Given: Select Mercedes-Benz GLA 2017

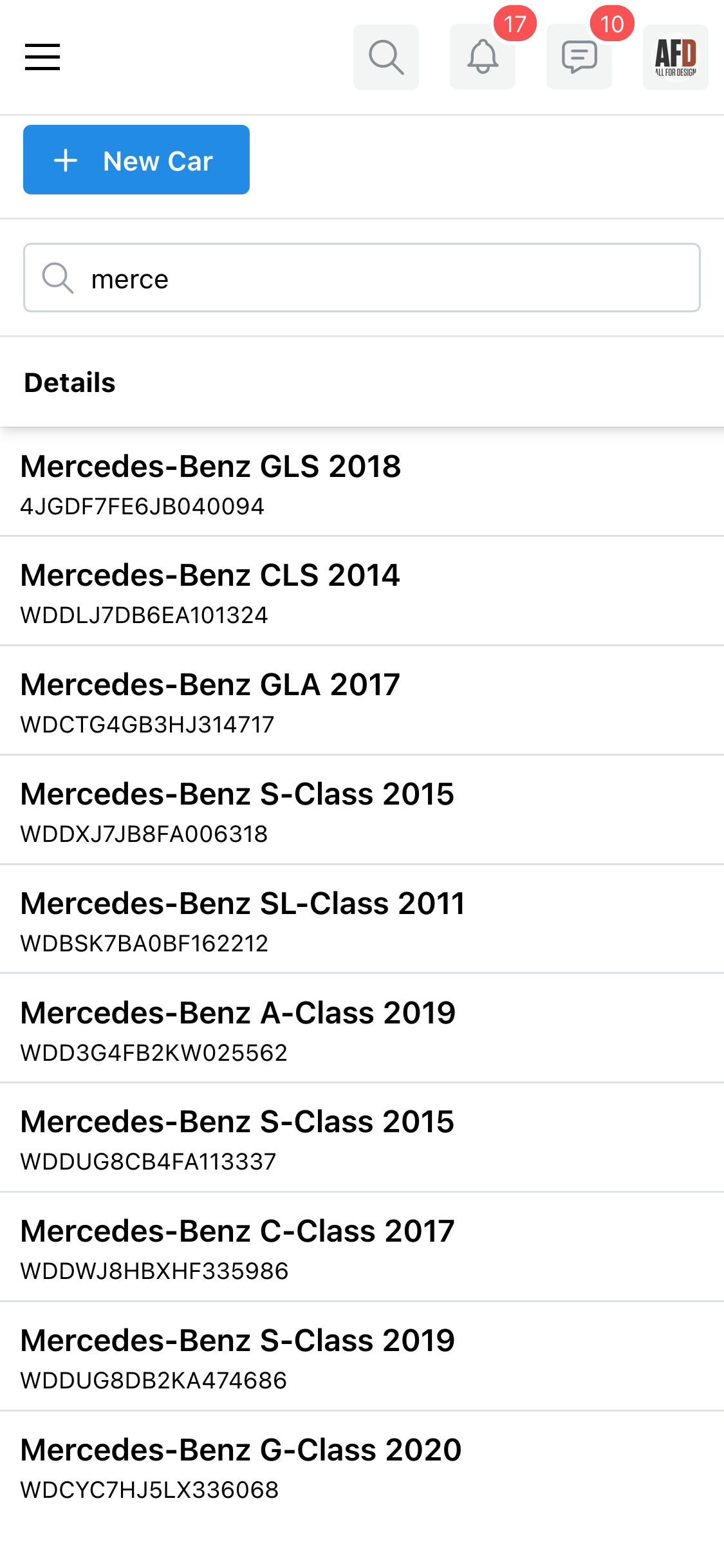Looking at the screenshot, I should (362, 700).
